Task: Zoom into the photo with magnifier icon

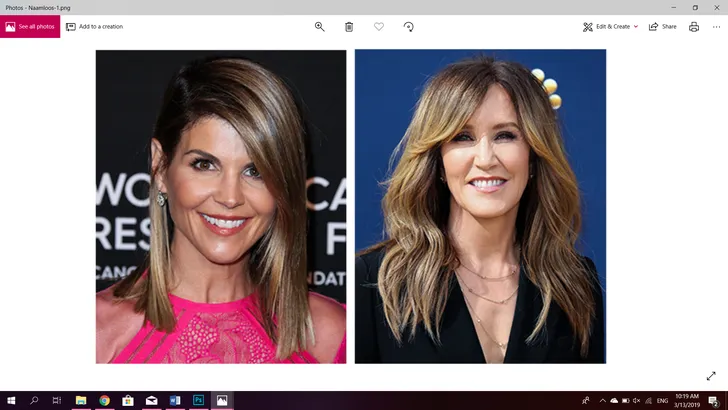Action: 320,26
